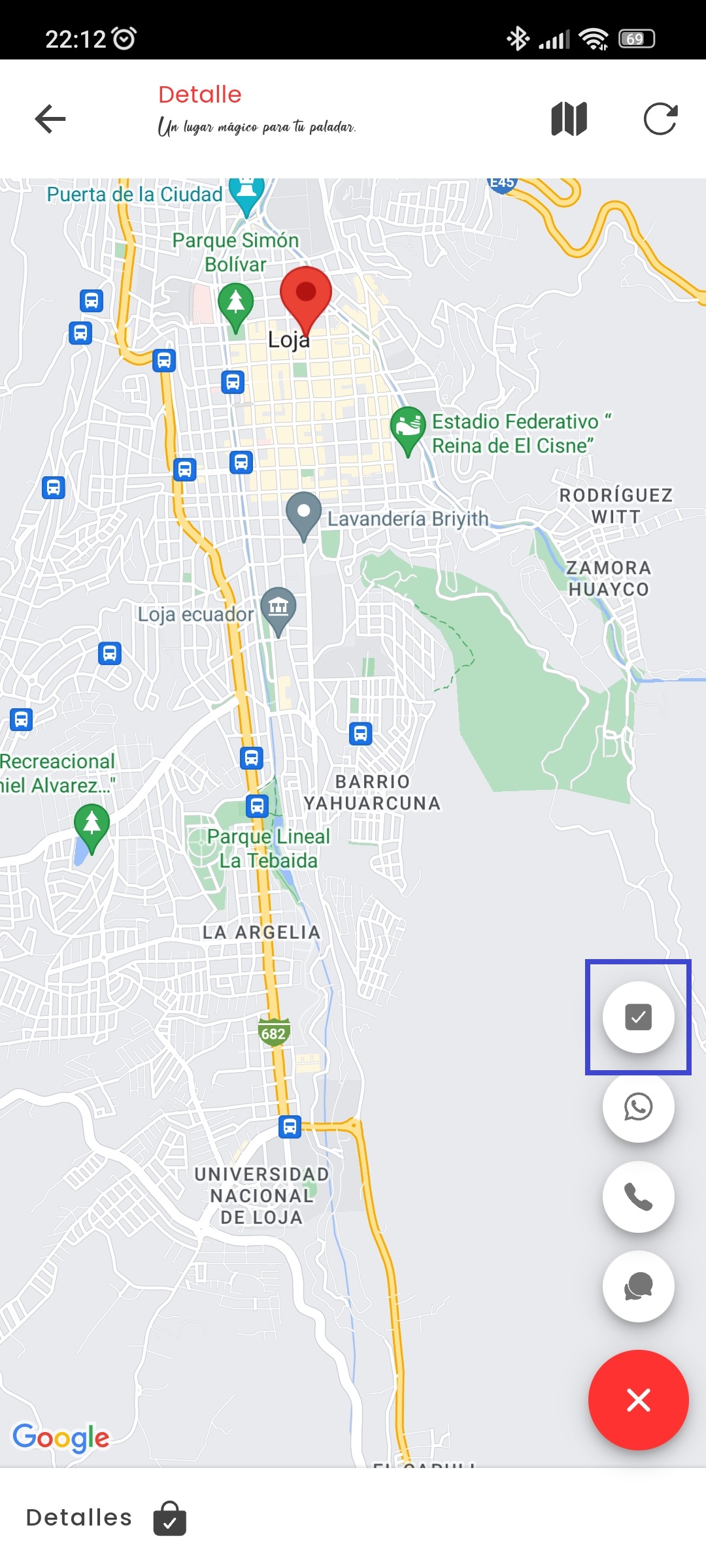Viewport: 706px width, 1568px height.
Task: Refresh the detail page
Action: (660, 119)
